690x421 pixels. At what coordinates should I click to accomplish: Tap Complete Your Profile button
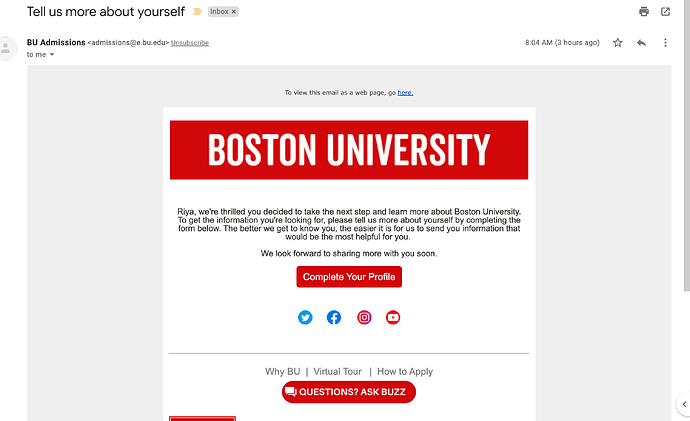pos(349,277)
